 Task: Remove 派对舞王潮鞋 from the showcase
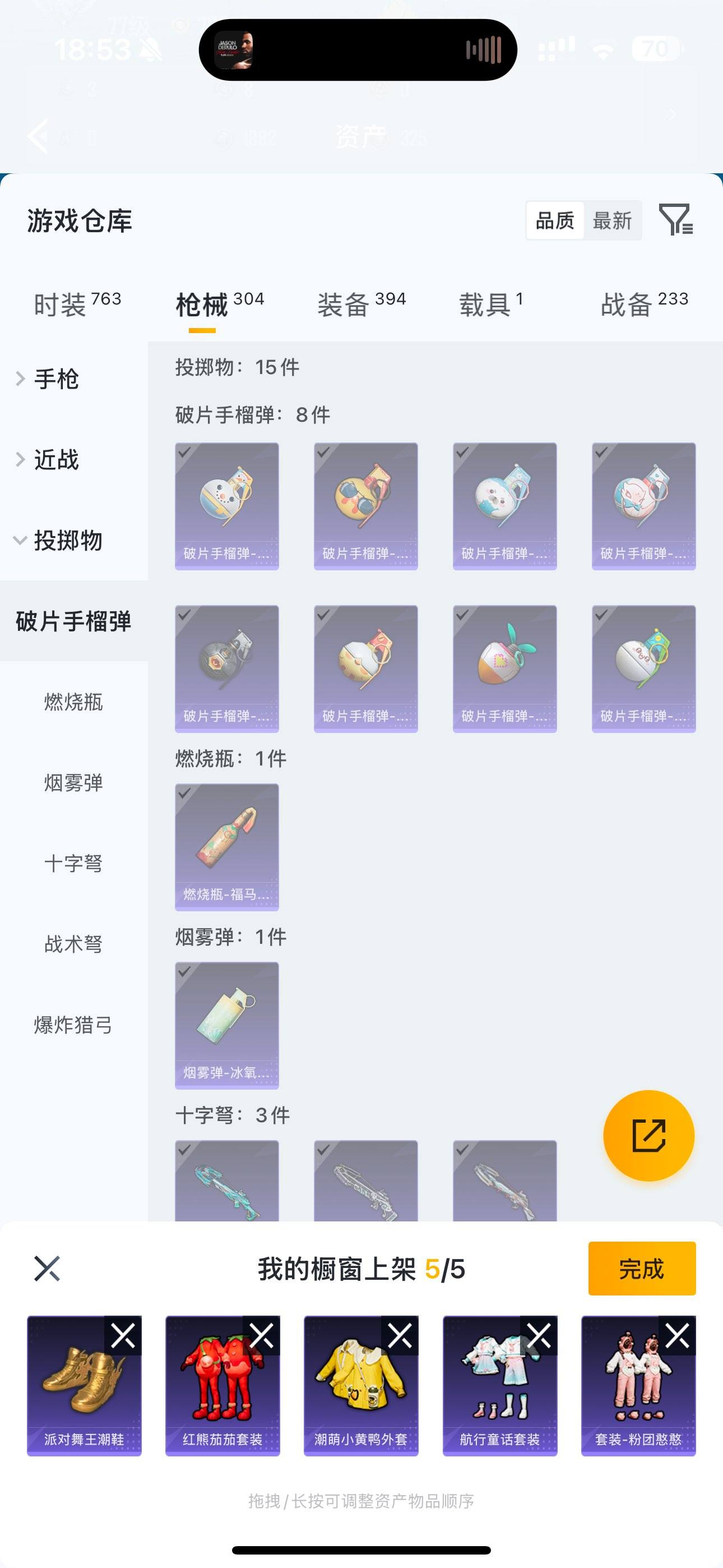pos(123,1335)
